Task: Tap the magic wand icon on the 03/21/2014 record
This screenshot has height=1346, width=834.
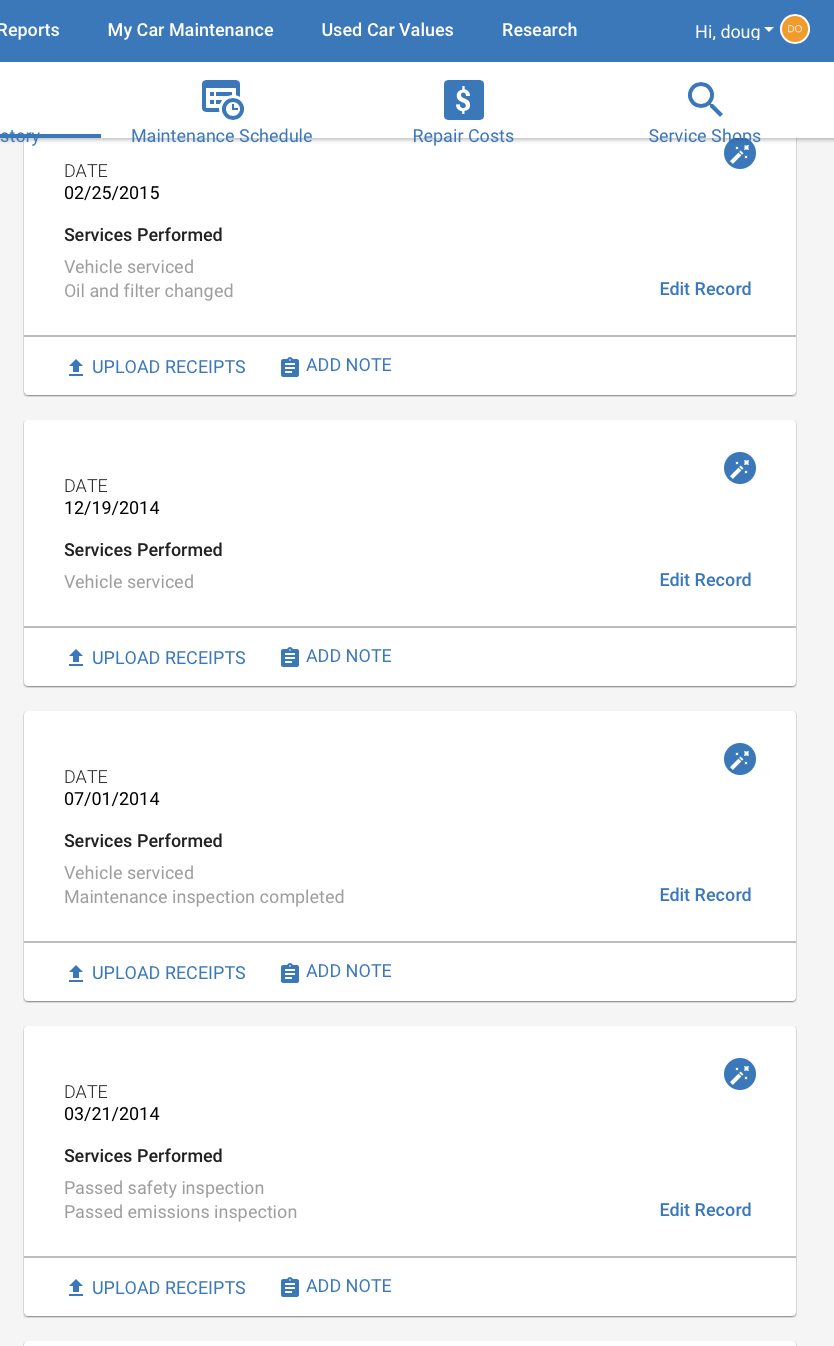Action: (x=740, y=1074)
